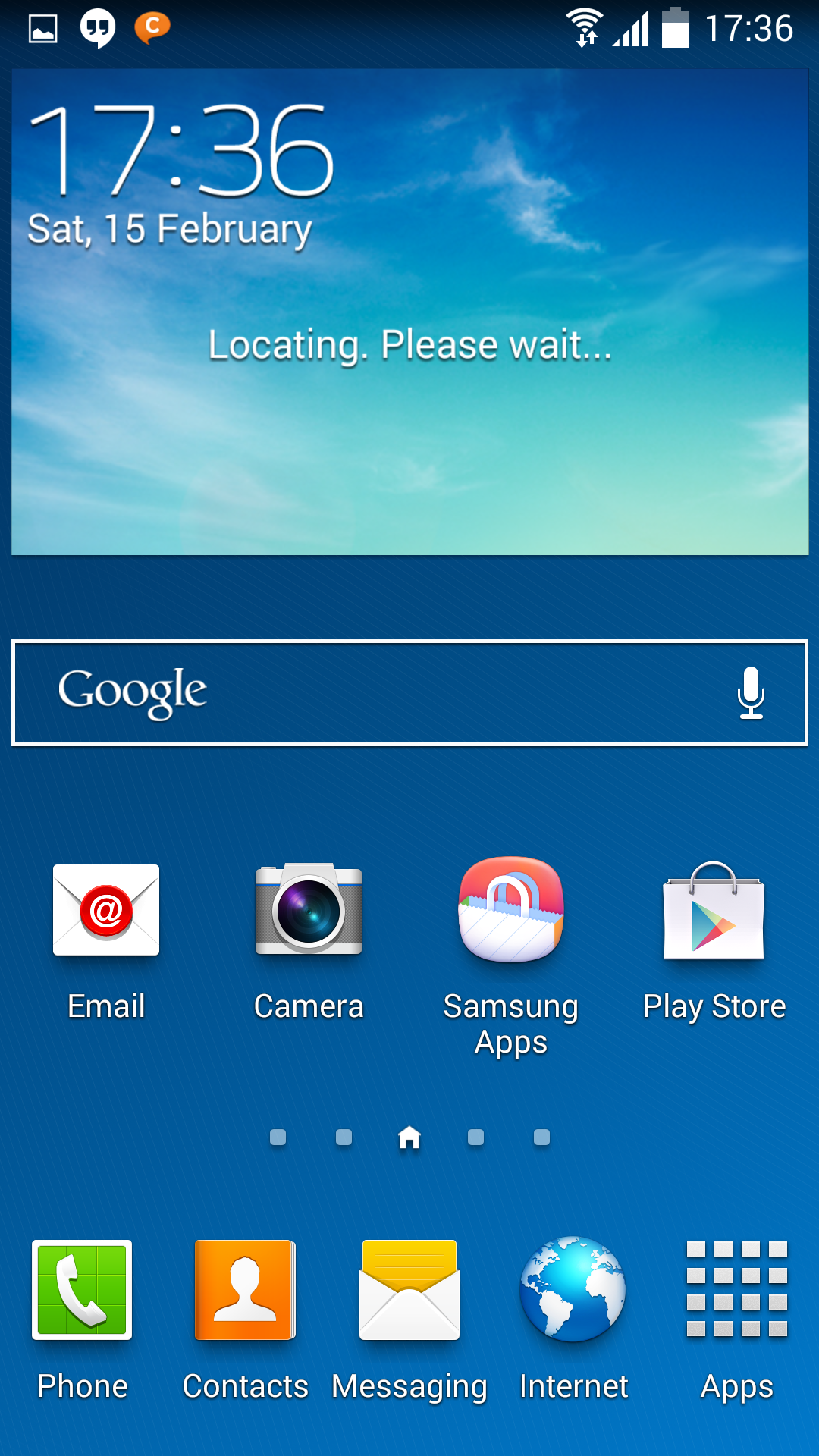819x1456 pixels.
Task: Select the home page indicator icon
Action: point(409,1137)
